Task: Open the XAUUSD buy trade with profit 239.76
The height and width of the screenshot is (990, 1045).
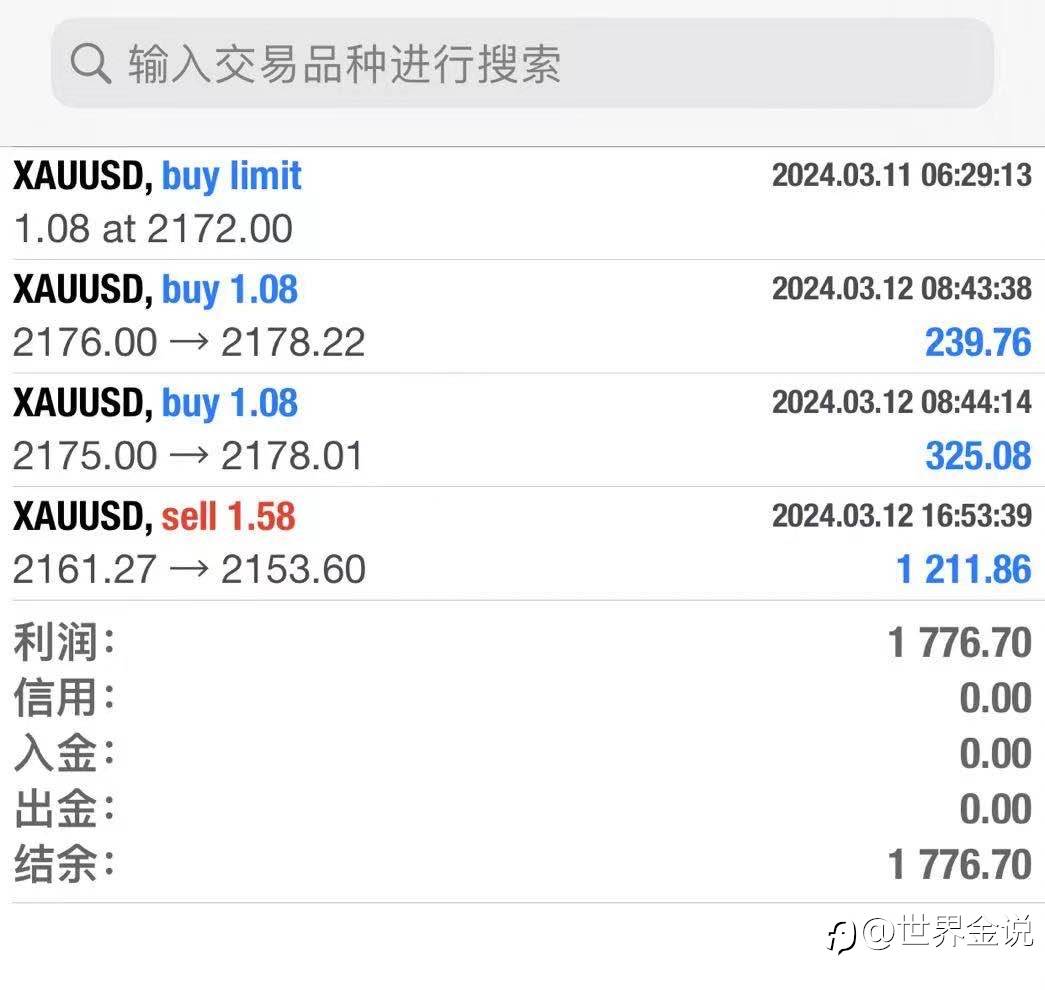Action: (522, 317)
